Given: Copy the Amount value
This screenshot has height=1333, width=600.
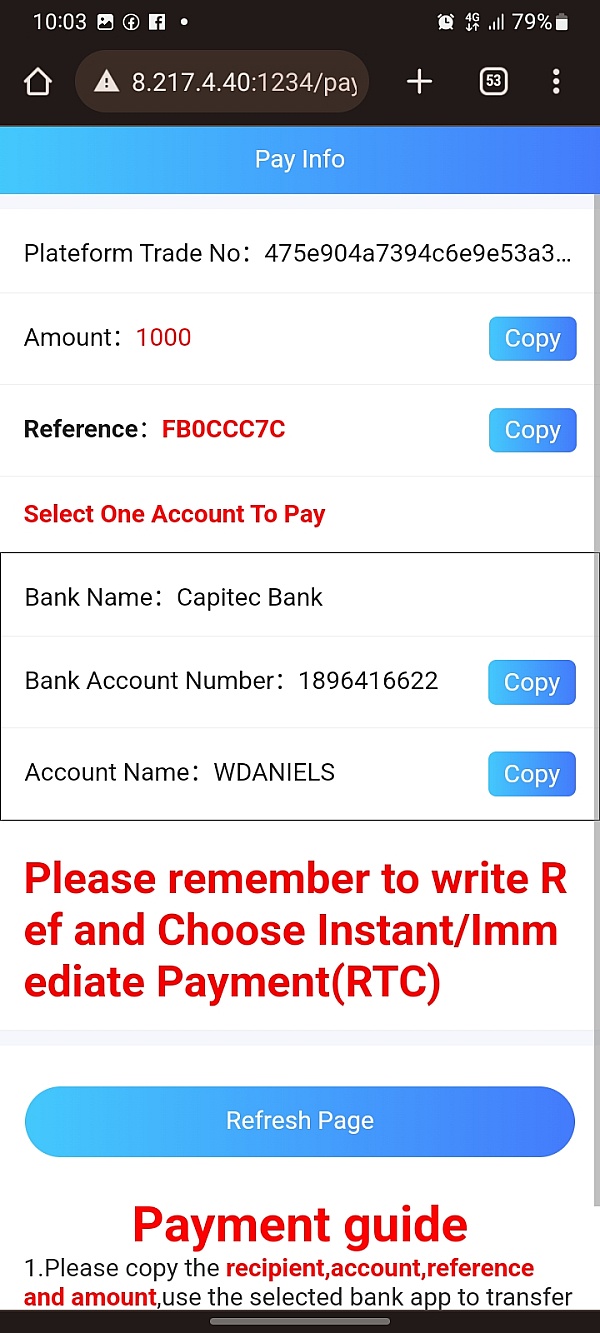Looking at the screenshot, I should click(x=532, y=339).
